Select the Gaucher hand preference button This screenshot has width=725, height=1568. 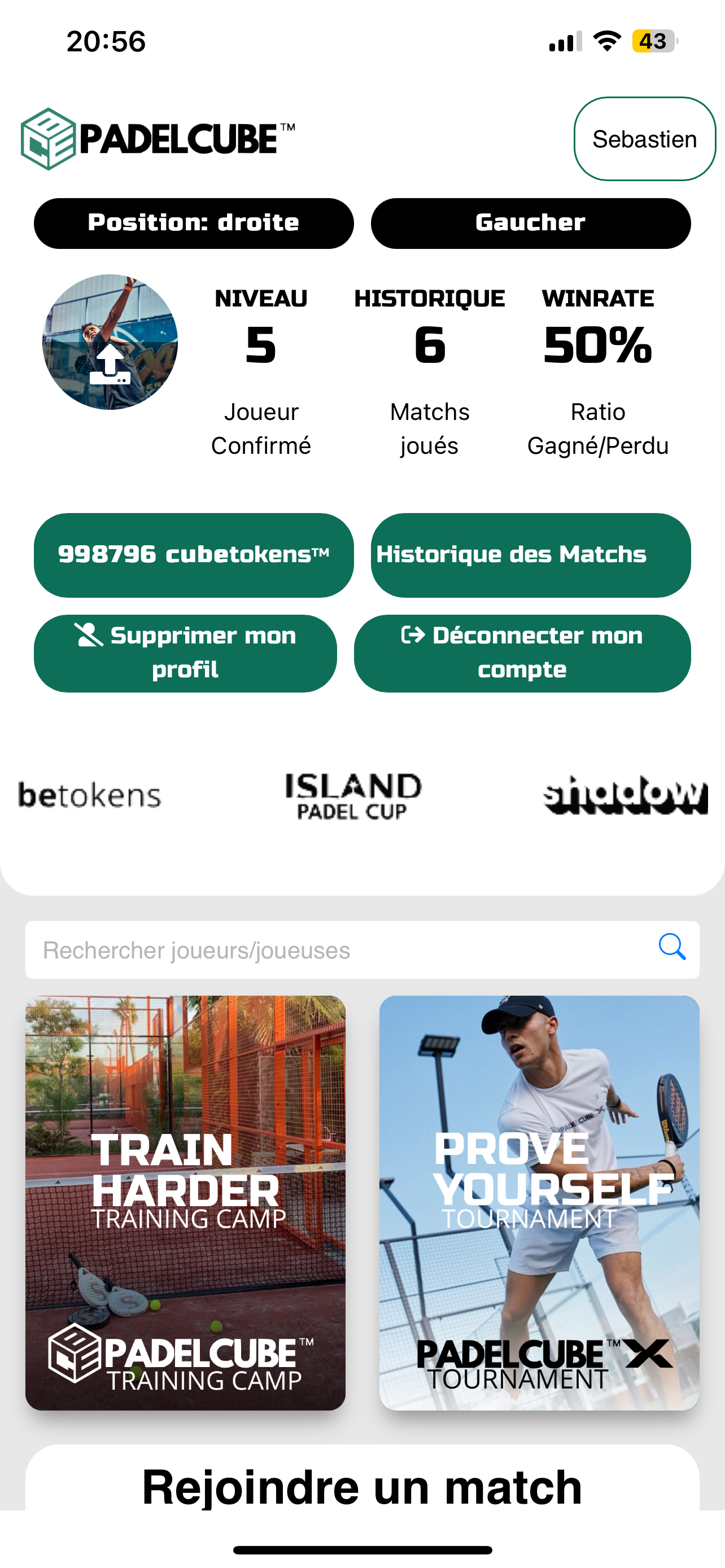[530, 223]
